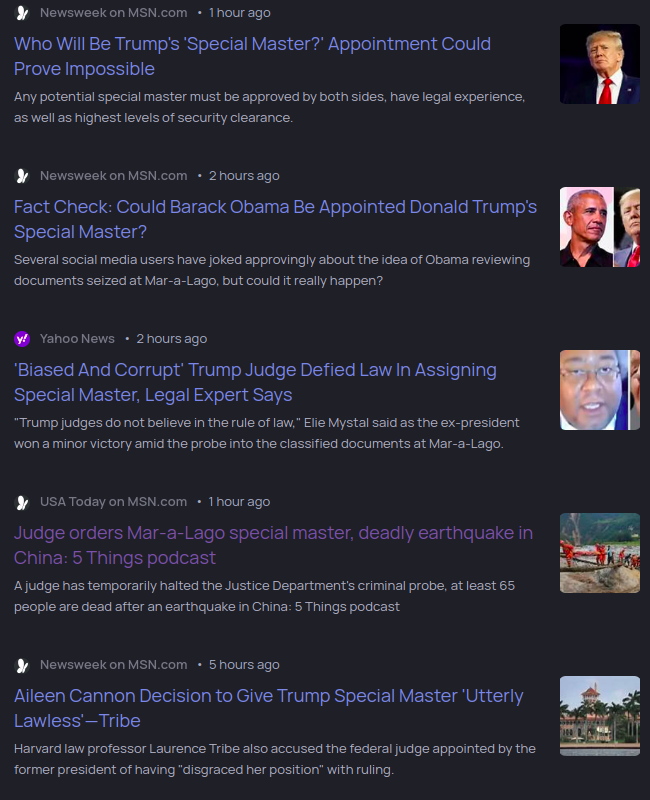
Task: Tap the earthquake rescue thumbnail image
Action: point(599,553)
